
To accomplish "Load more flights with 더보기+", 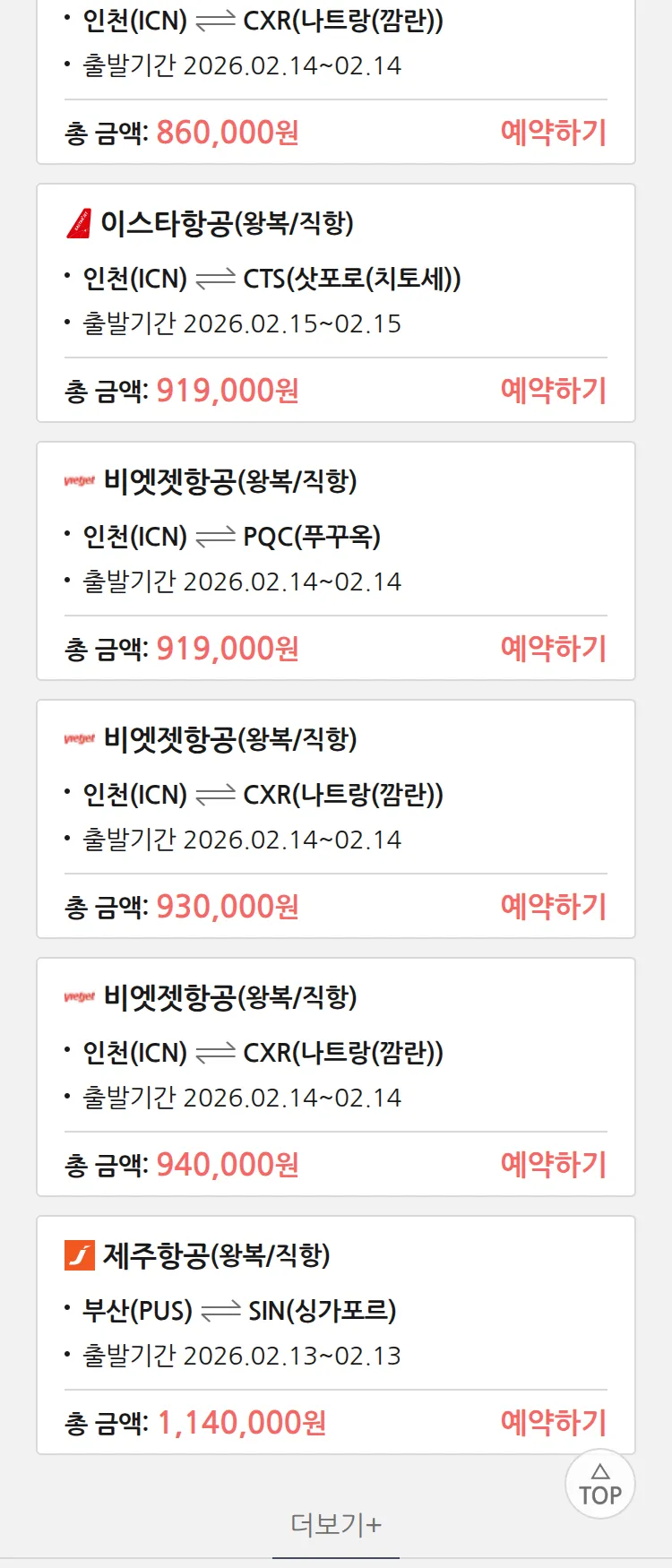I will (336, 1524).
